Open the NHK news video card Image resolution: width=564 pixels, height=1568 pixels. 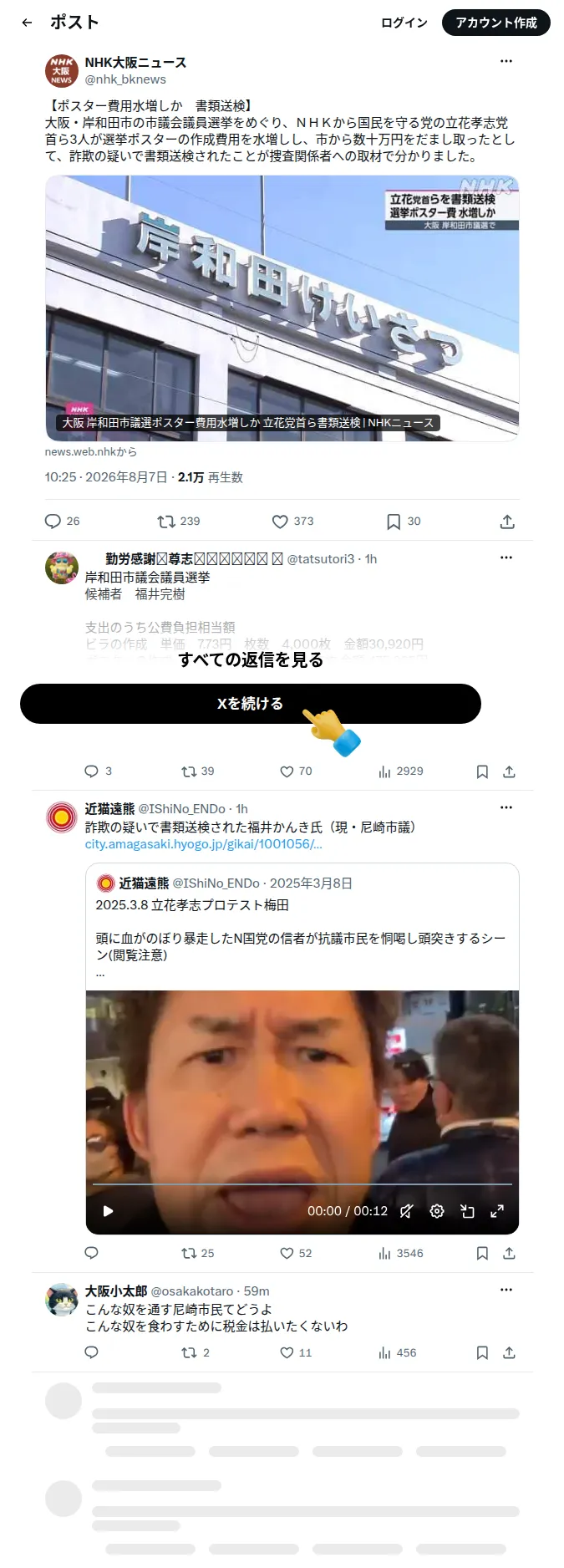tap(282, 308)
